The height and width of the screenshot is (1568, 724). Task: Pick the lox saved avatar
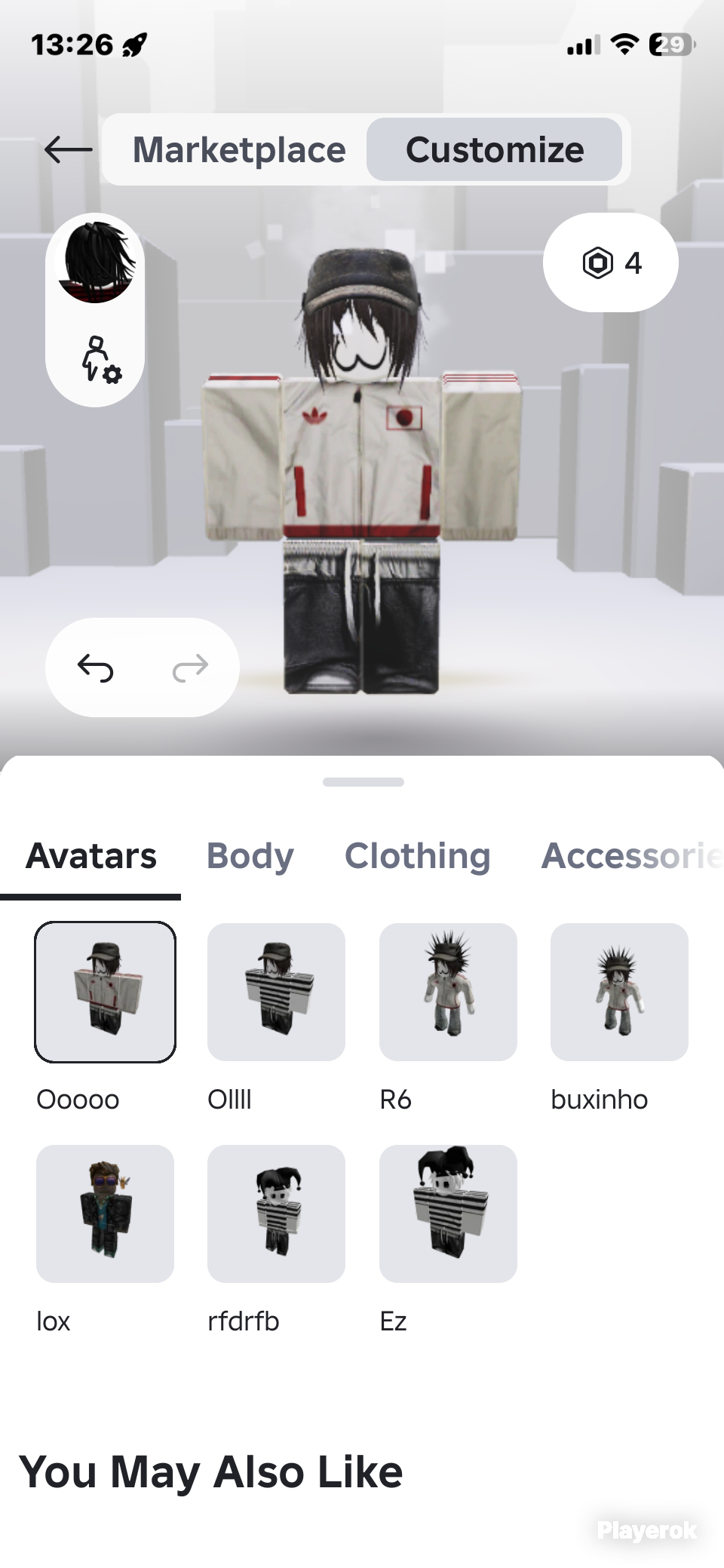pos(105,1214)
